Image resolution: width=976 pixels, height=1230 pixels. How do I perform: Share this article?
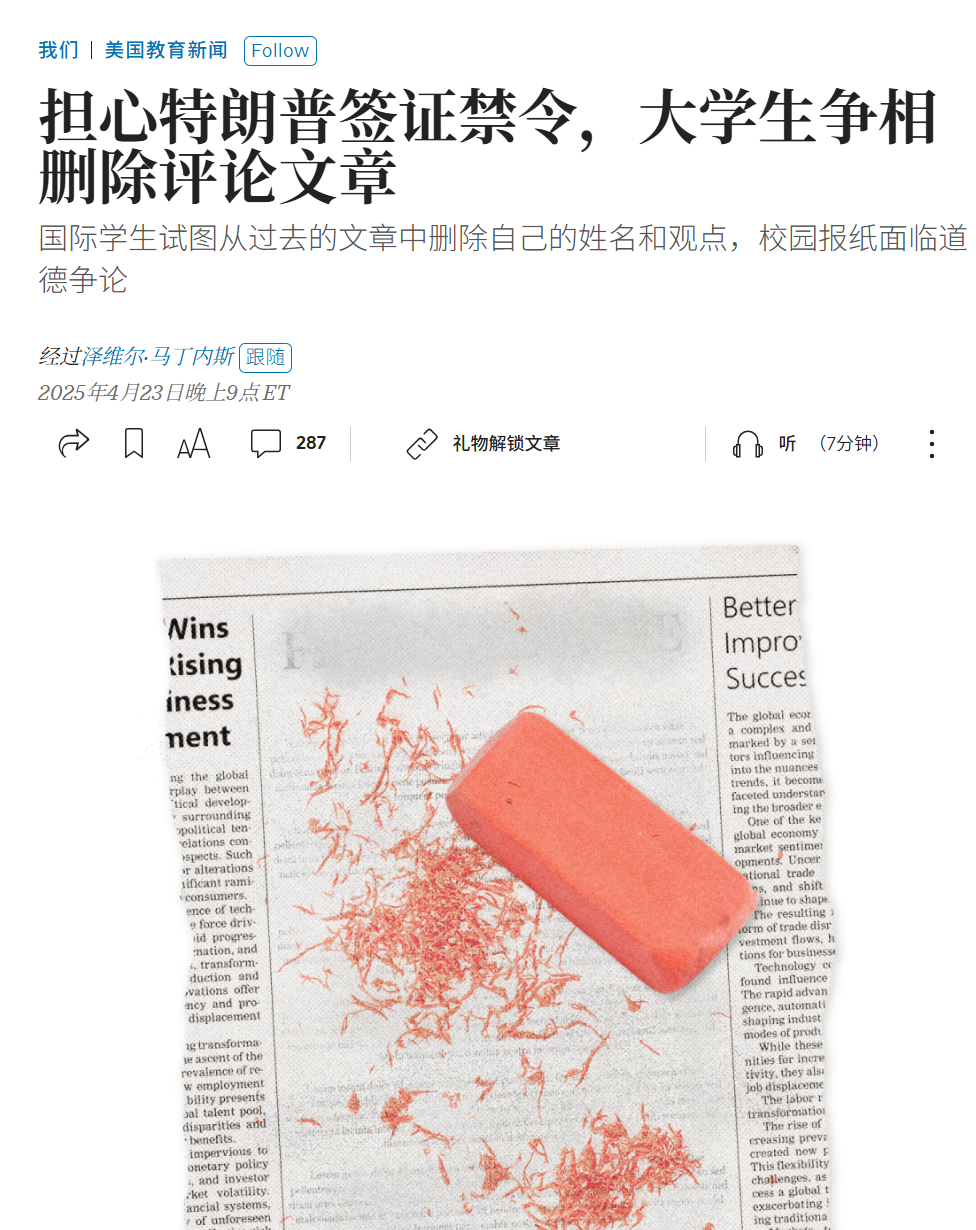[74, 443]
